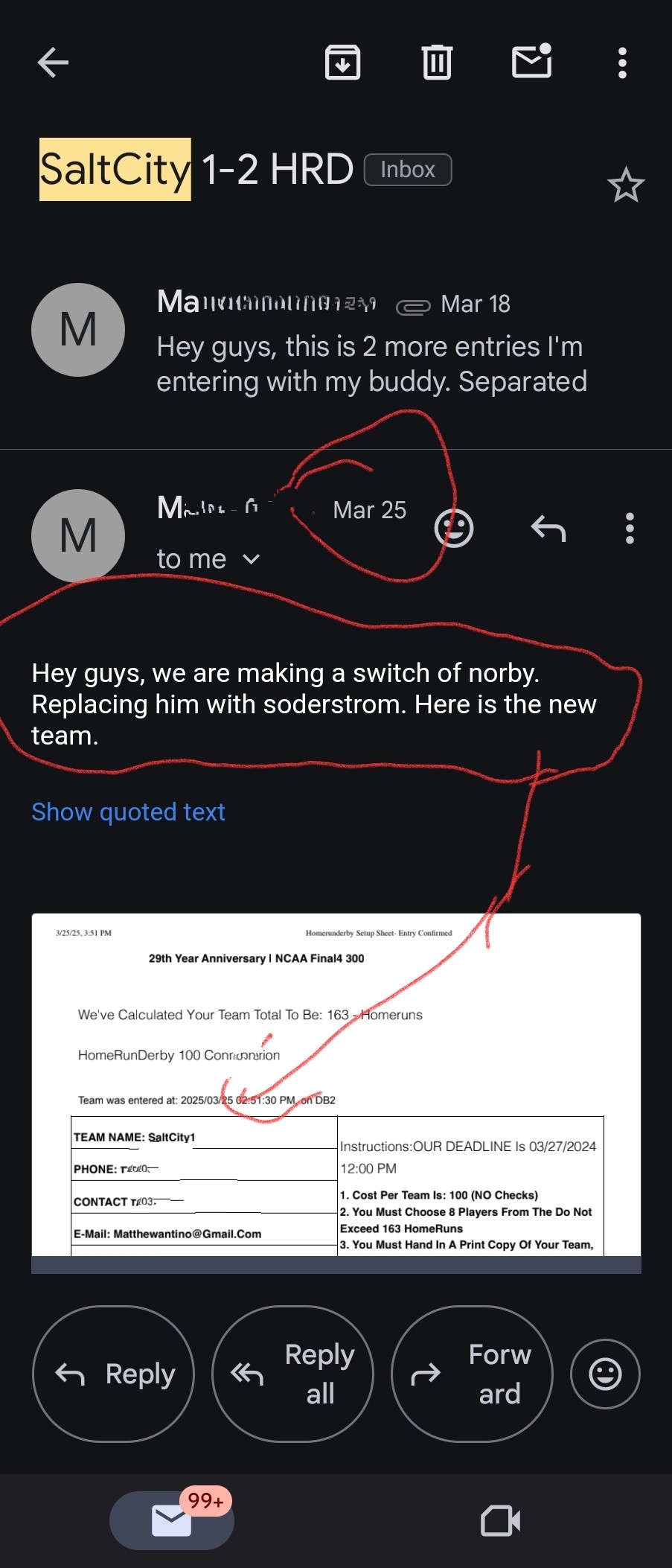Open the Homerunderby setup sheet attachment
Image resolution: width=672 pixels, height=1568 pixels.
coord(336,1087)
